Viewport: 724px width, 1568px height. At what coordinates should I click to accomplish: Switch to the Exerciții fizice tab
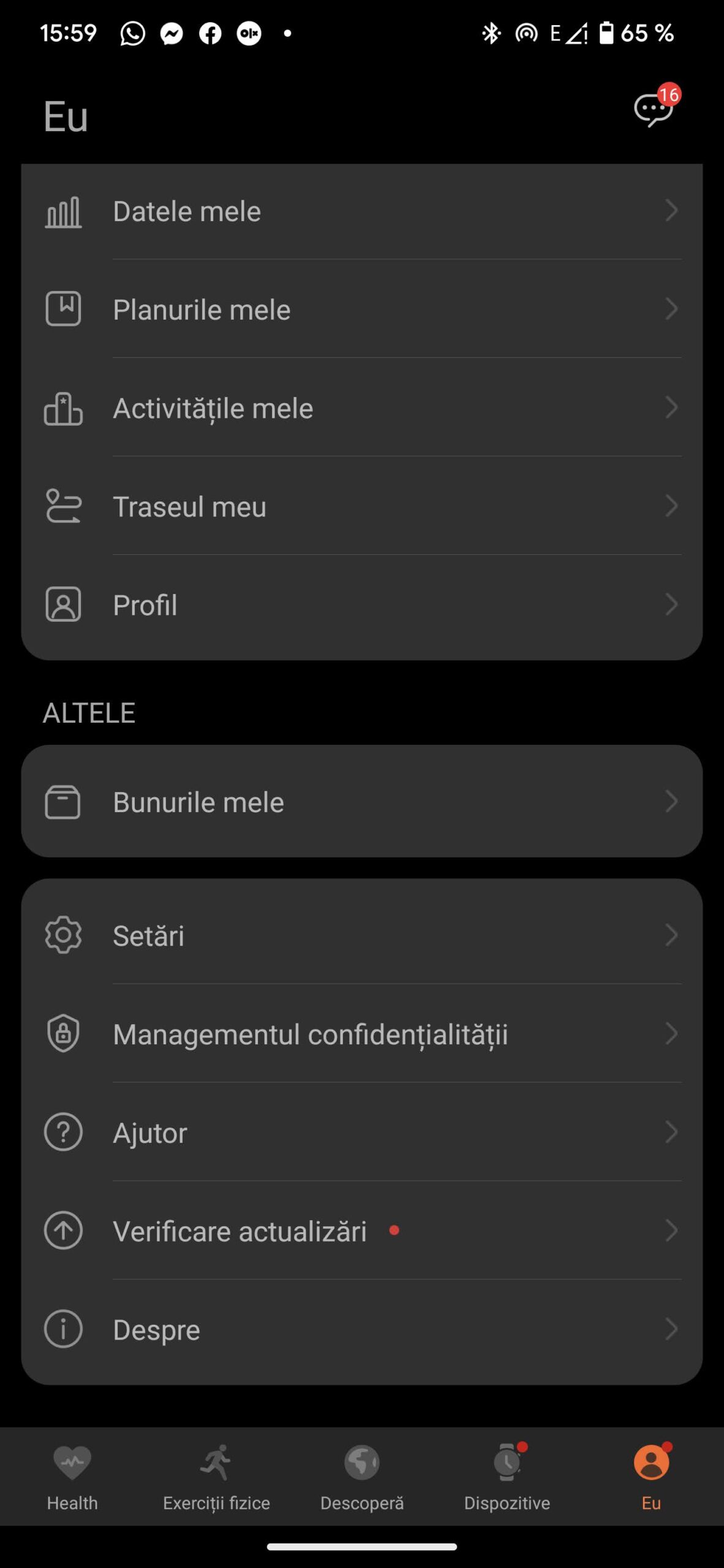pyautogui.click(x=216, y=1476)
